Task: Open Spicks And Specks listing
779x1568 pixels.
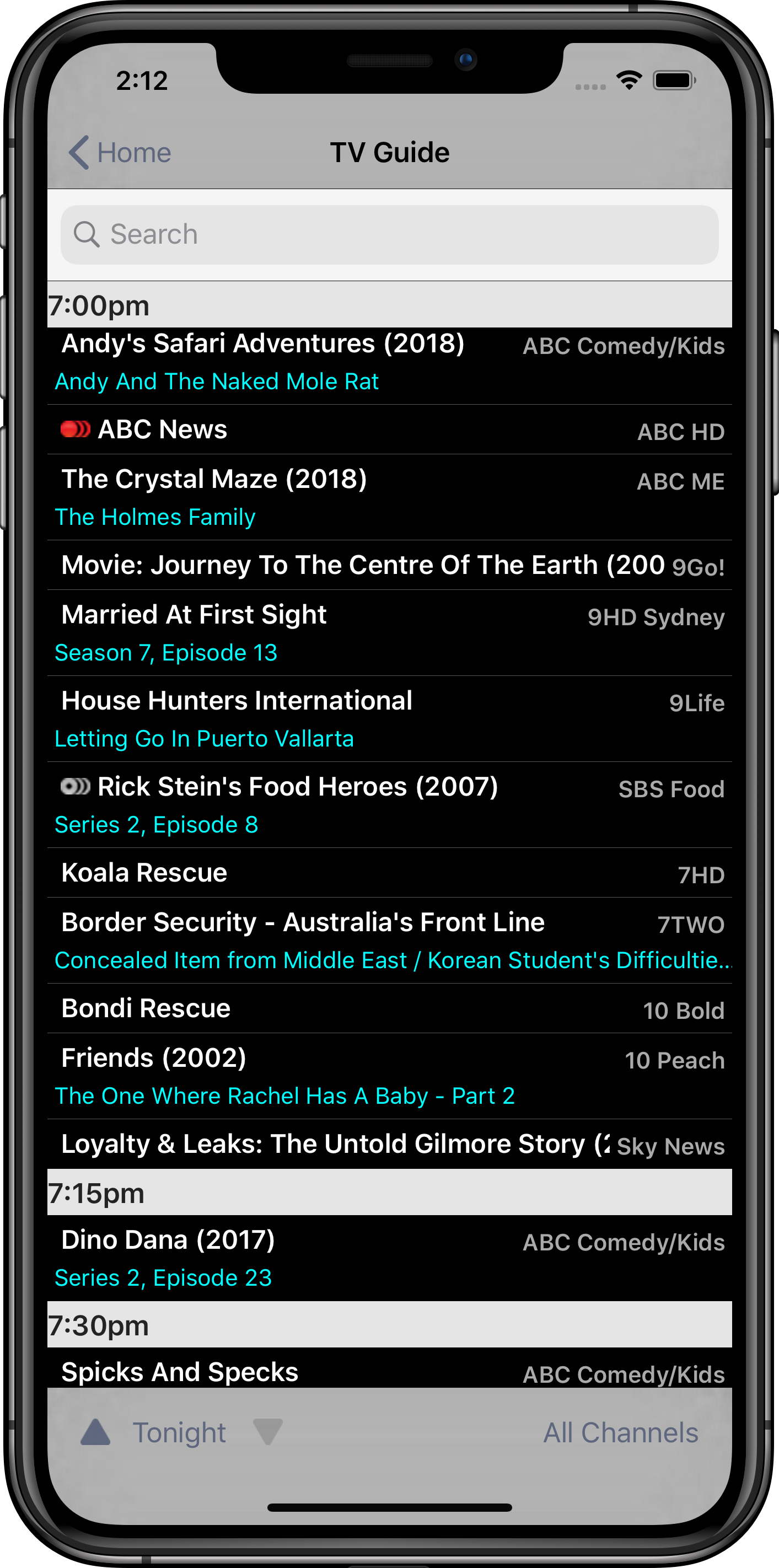Action: coord(389,1372)
